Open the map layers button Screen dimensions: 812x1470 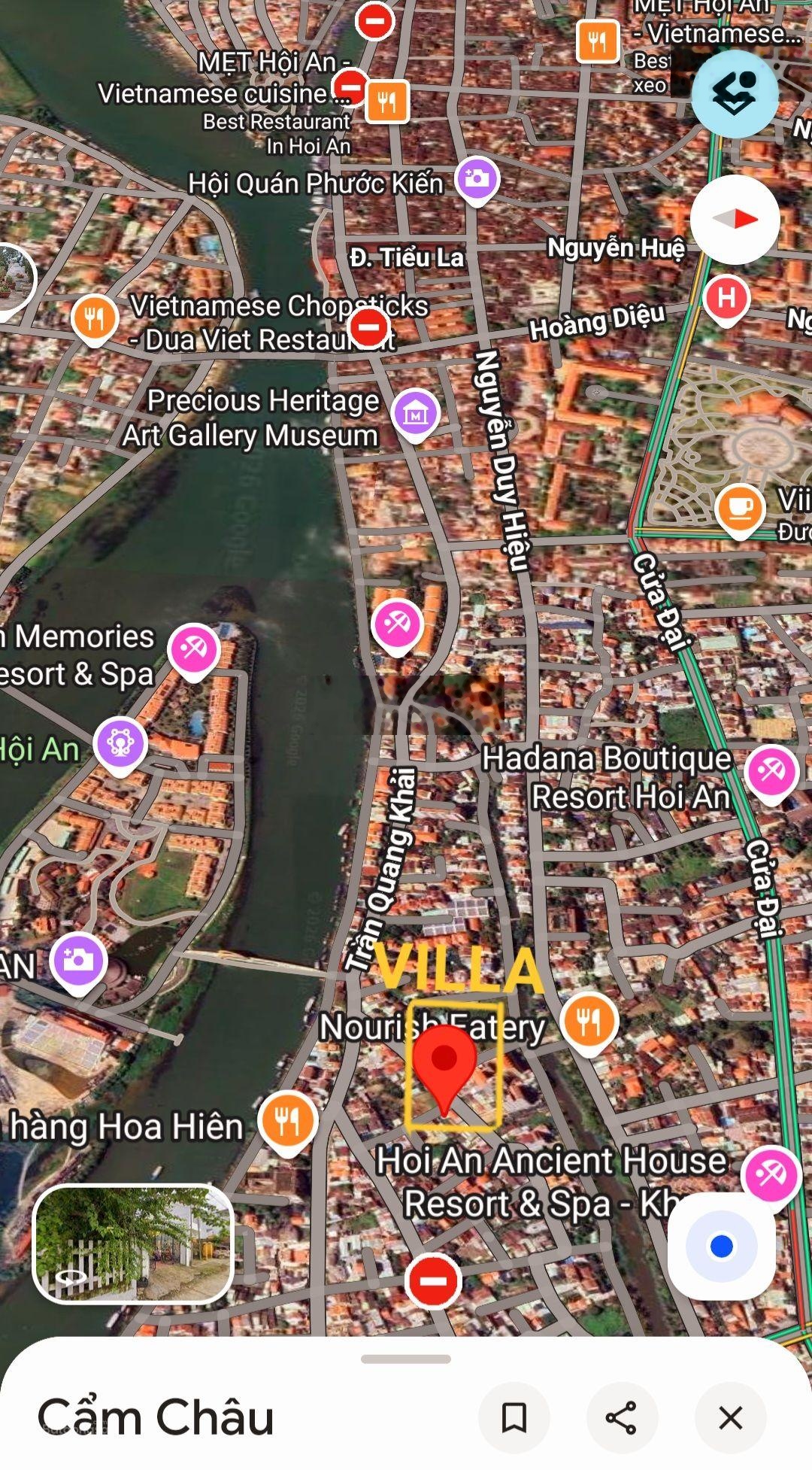735,94
